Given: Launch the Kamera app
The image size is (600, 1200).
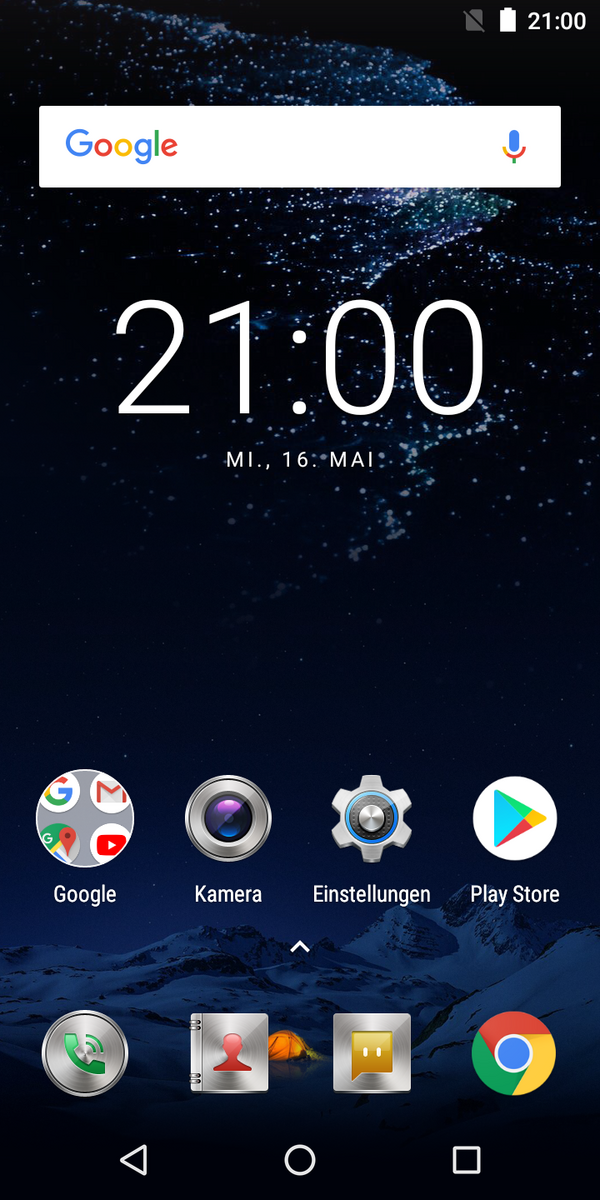Looking at the screenshot, I should click(228, 819).
